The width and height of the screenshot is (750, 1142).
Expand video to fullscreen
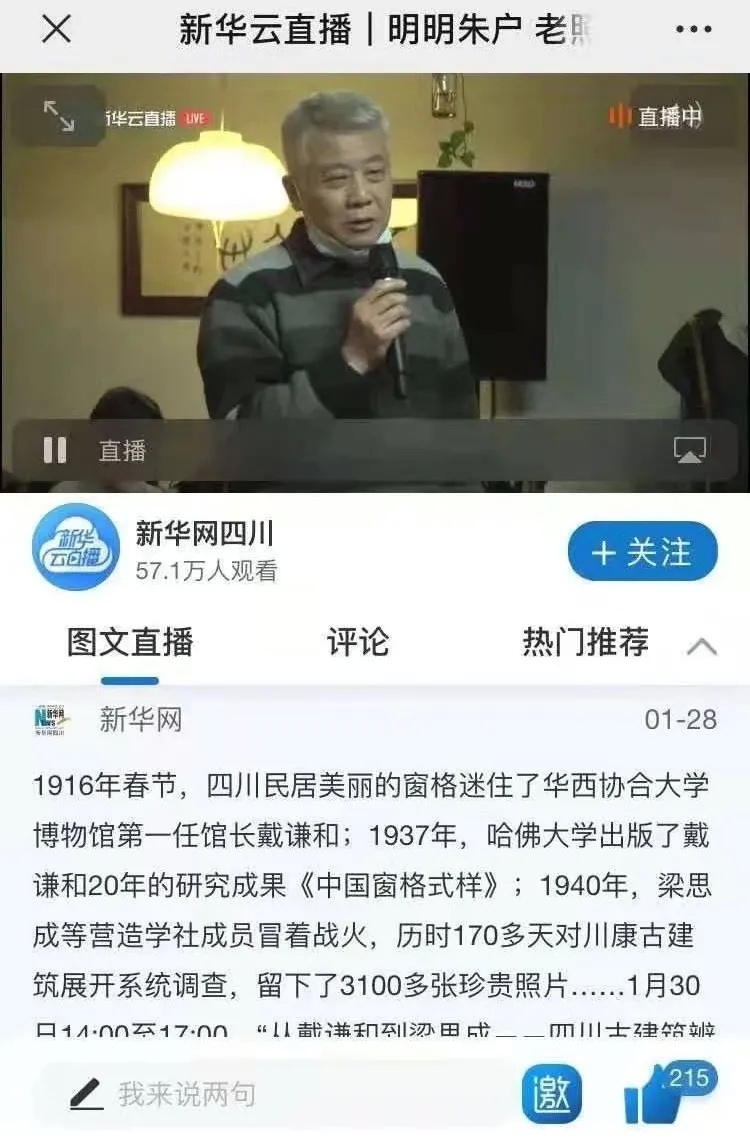click(59, 116)
